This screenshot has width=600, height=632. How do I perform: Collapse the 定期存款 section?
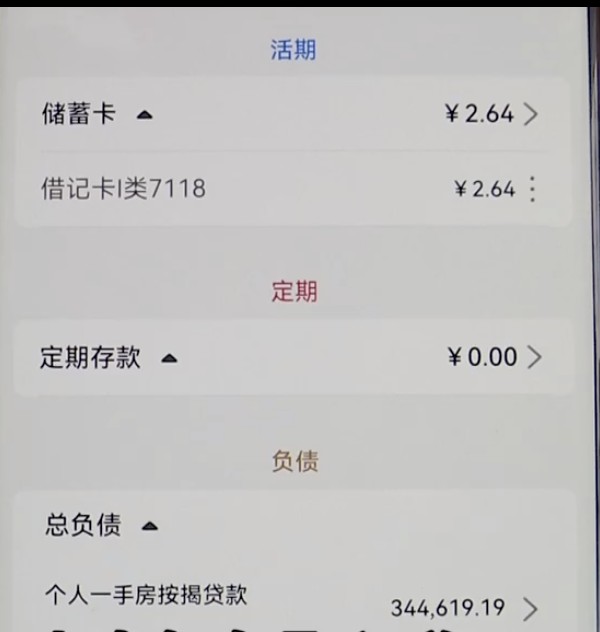[169, 358]
